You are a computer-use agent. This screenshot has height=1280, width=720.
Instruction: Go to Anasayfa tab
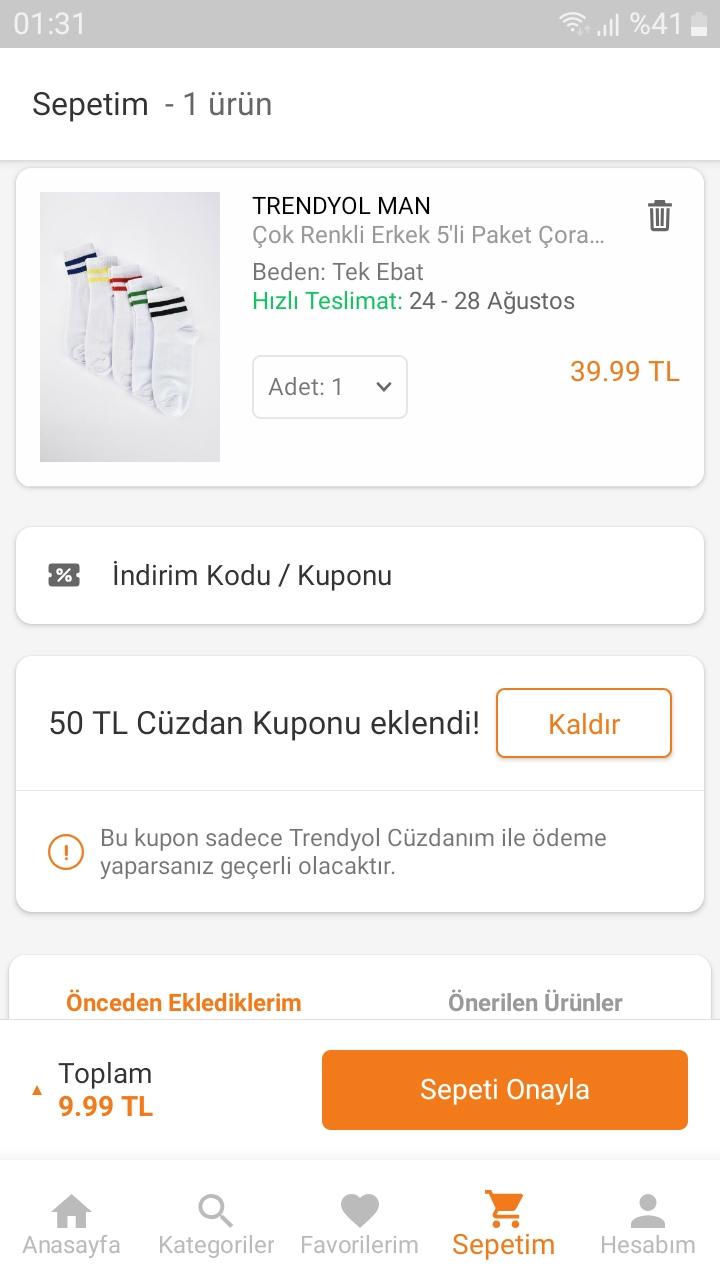[x=71, y=1225]
